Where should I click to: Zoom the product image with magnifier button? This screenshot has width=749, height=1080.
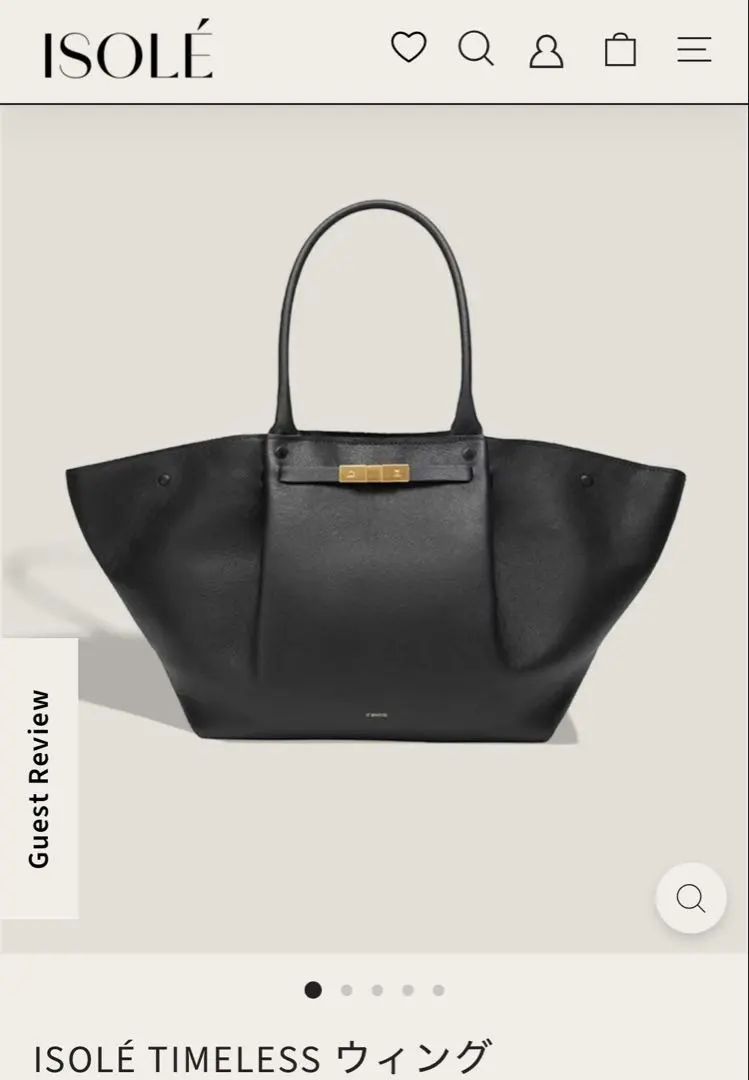point(690,898)
